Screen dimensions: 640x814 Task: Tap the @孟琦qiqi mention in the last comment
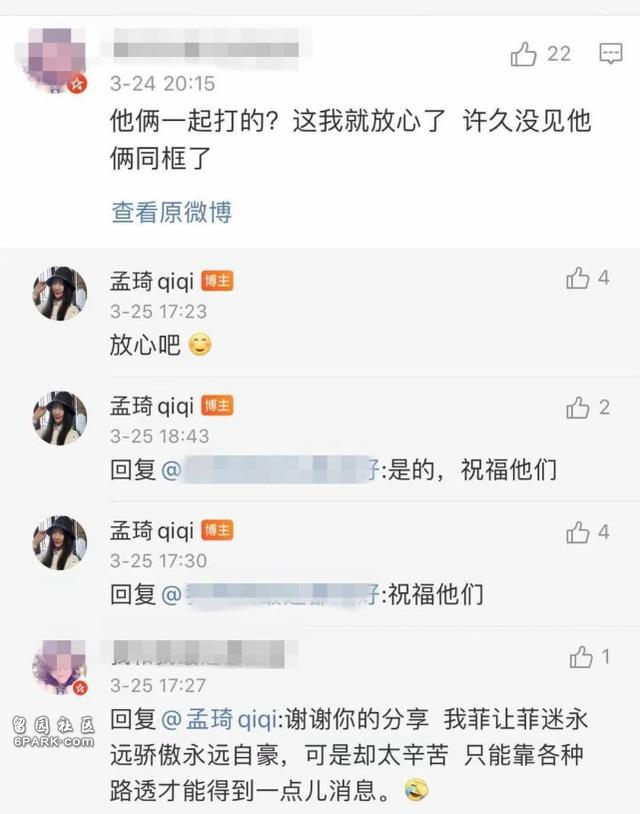(x=222, y=718)
